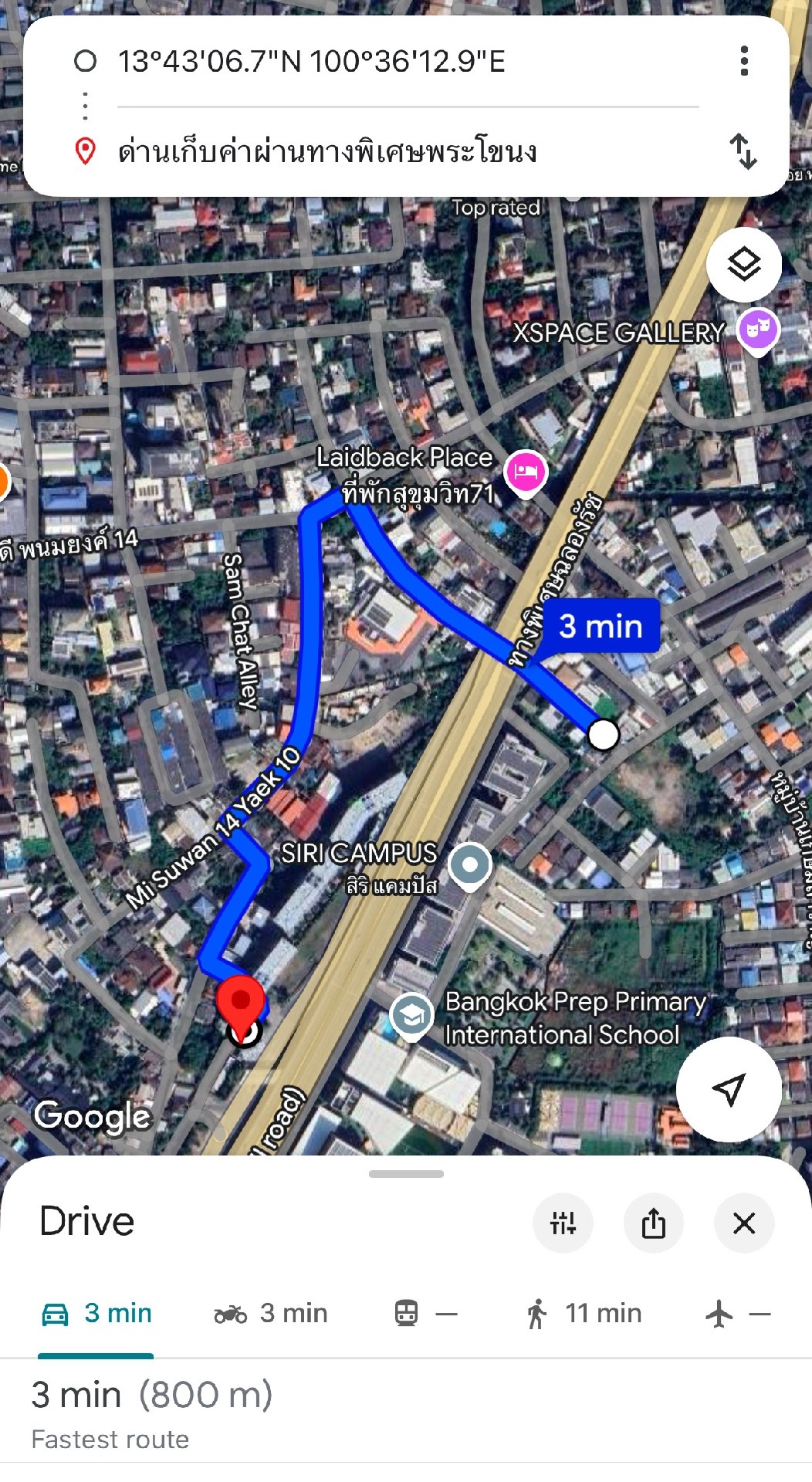
Task: Close the directions panel
Action: coord(744,1223)
